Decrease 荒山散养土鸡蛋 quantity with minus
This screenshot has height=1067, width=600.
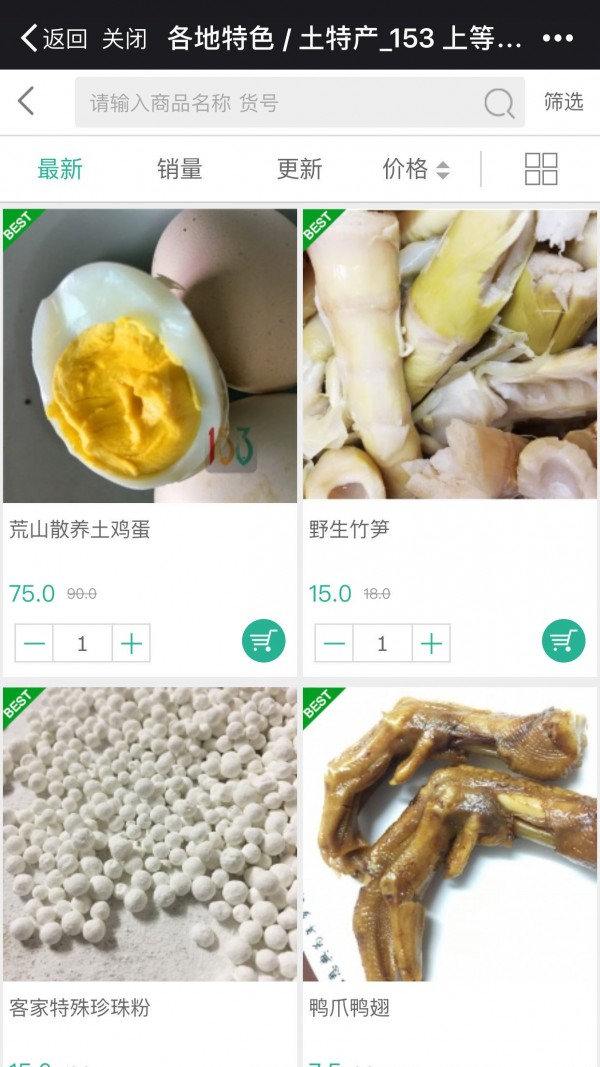pos(35,643)
